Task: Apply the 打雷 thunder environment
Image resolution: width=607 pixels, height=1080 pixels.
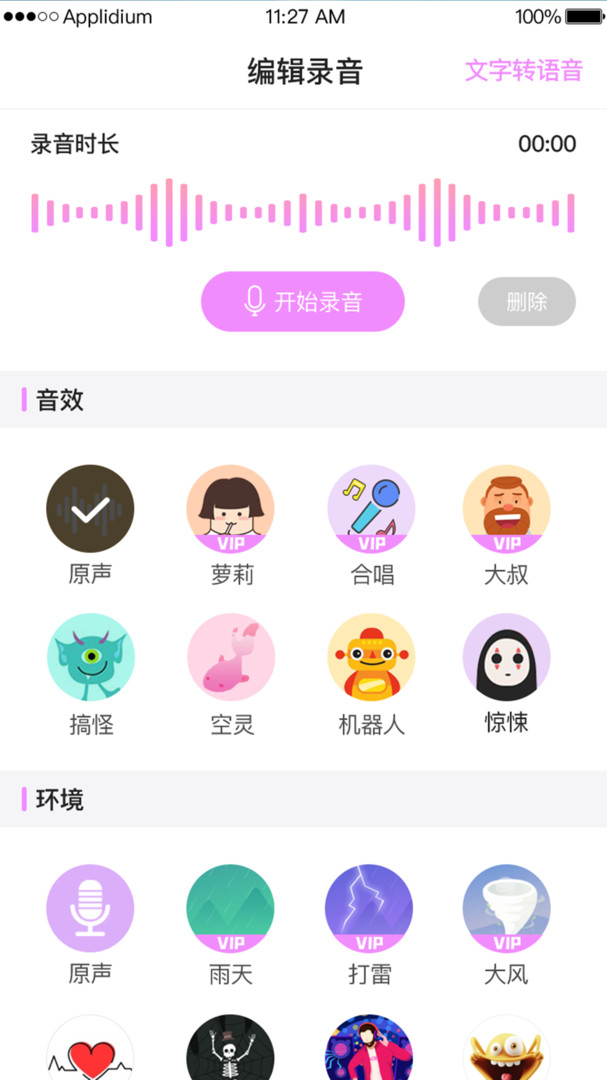Action: click(369, 908)
